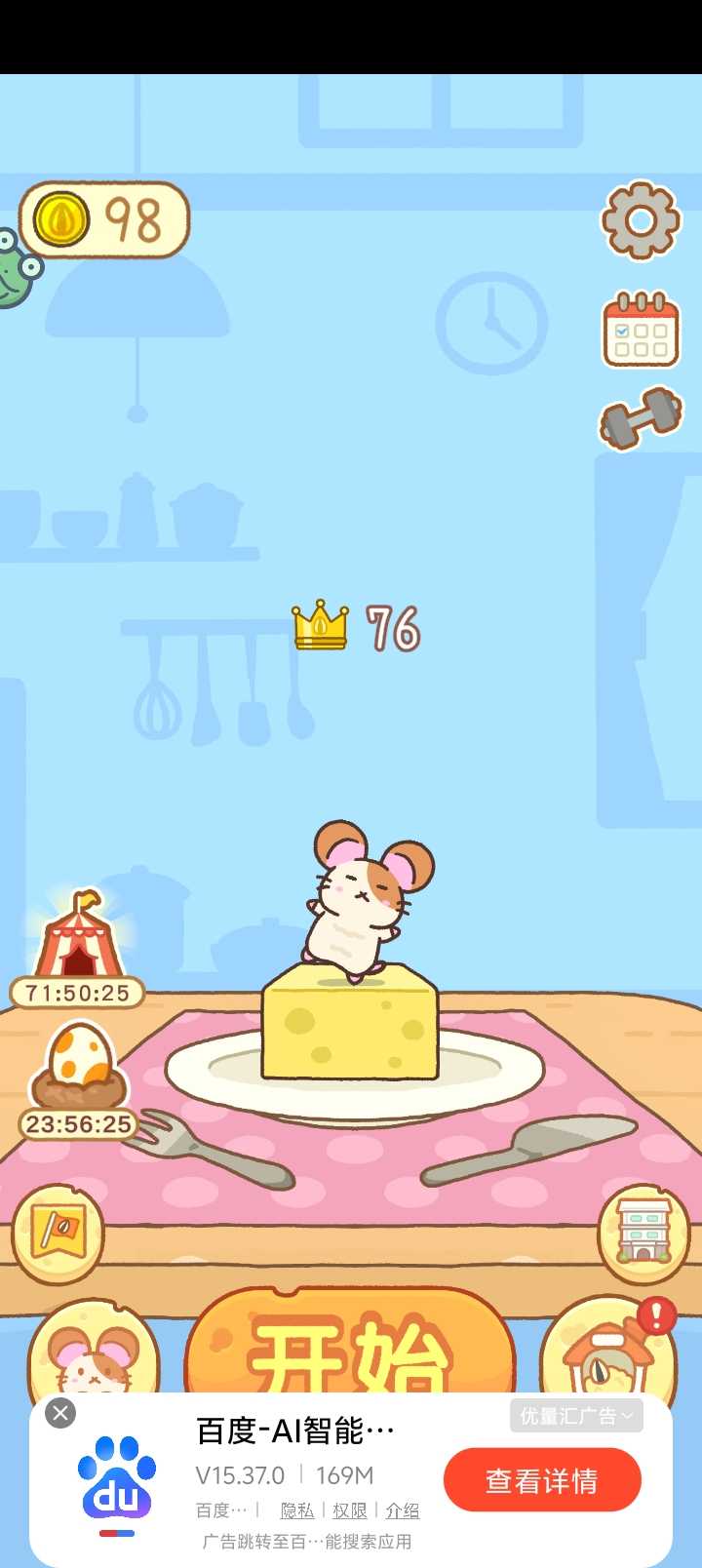This screenshot has width=702, height=1568.
Task: Open the flag map button
Action: click(x=58, y=1234)
